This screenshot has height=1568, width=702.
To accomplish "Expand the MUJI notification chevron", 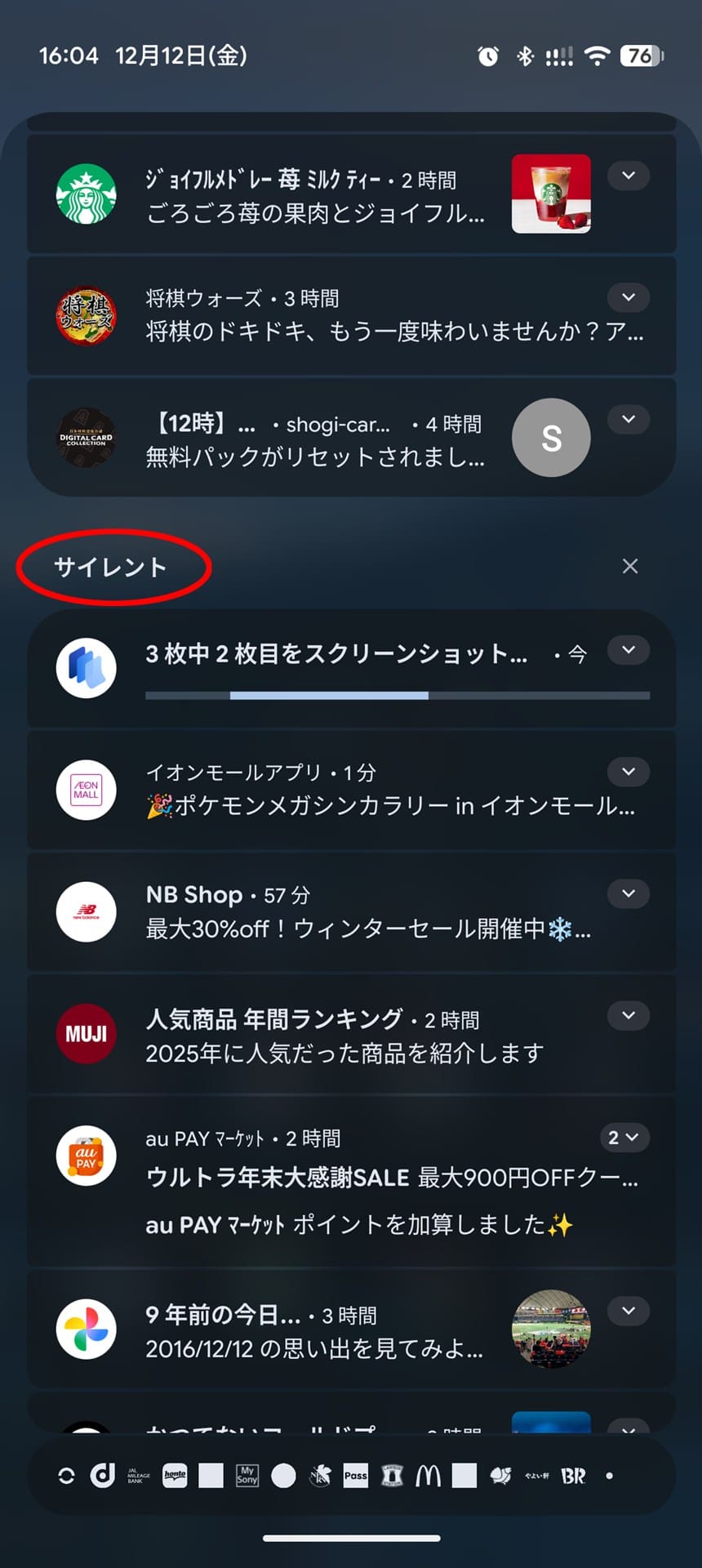I will (x=628, y=1016).
